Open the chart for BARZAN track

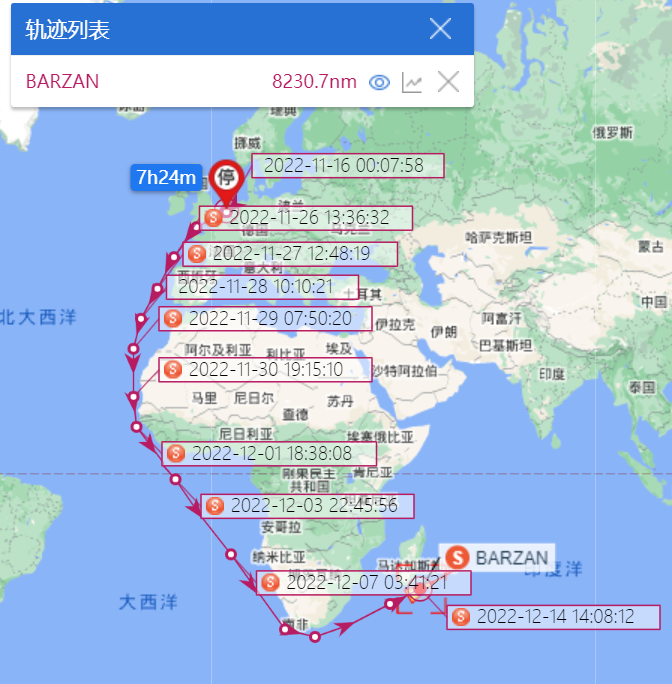click(x=412, y=82)
